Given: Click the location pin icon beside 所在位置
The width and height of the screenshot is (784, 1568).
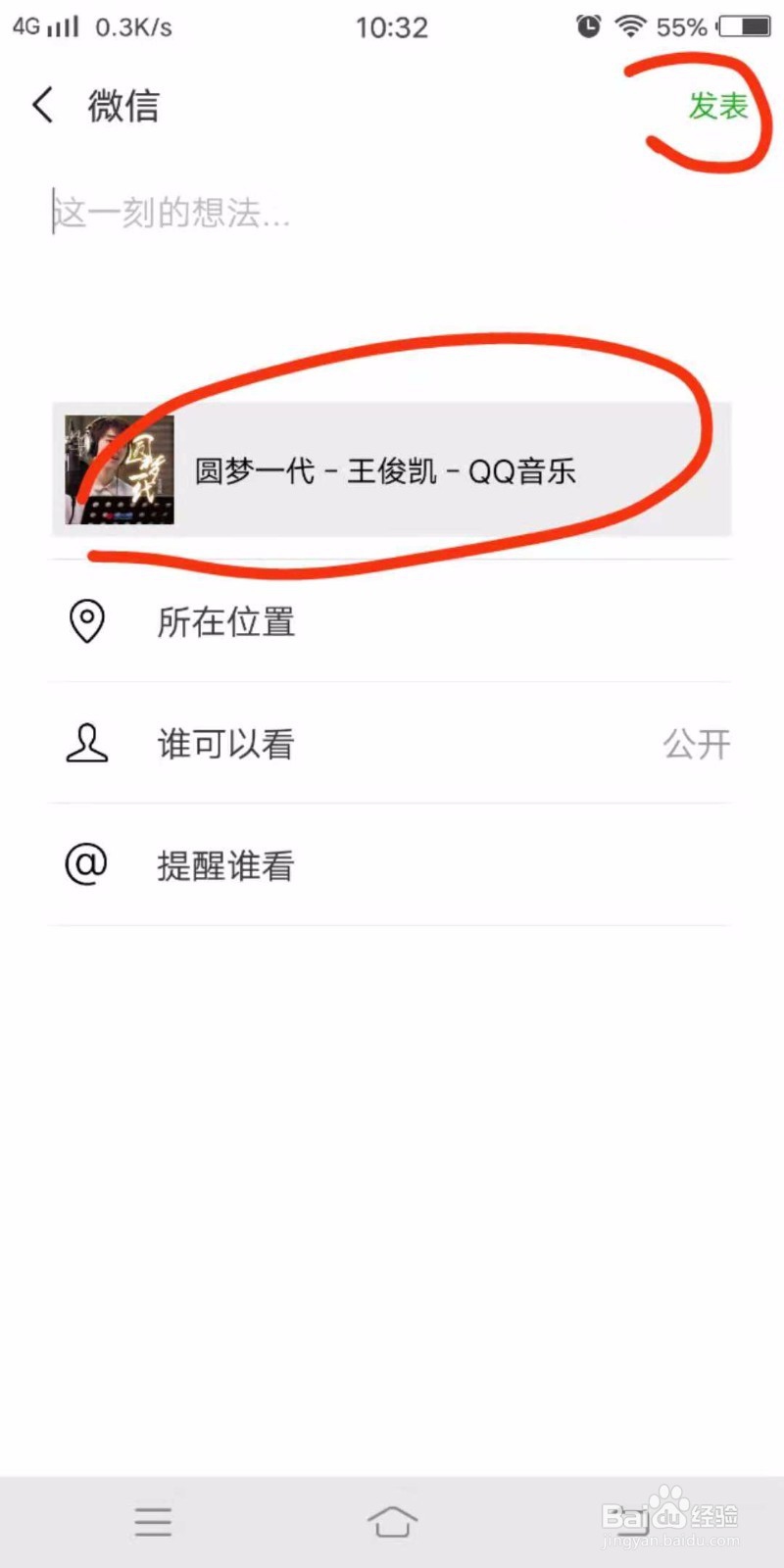Looking at the screenshot, I should pos(86,620).
